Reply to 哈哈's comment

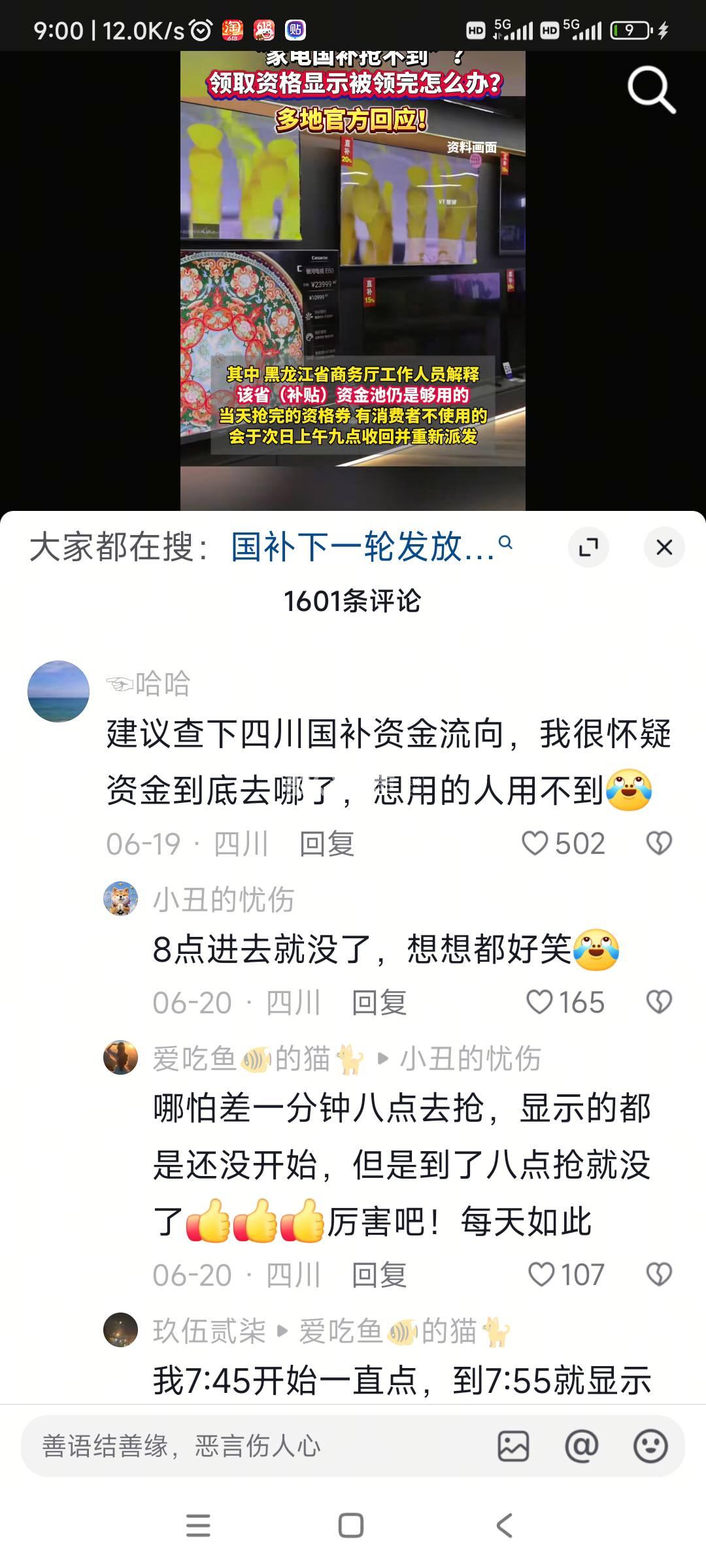(326, 844)
